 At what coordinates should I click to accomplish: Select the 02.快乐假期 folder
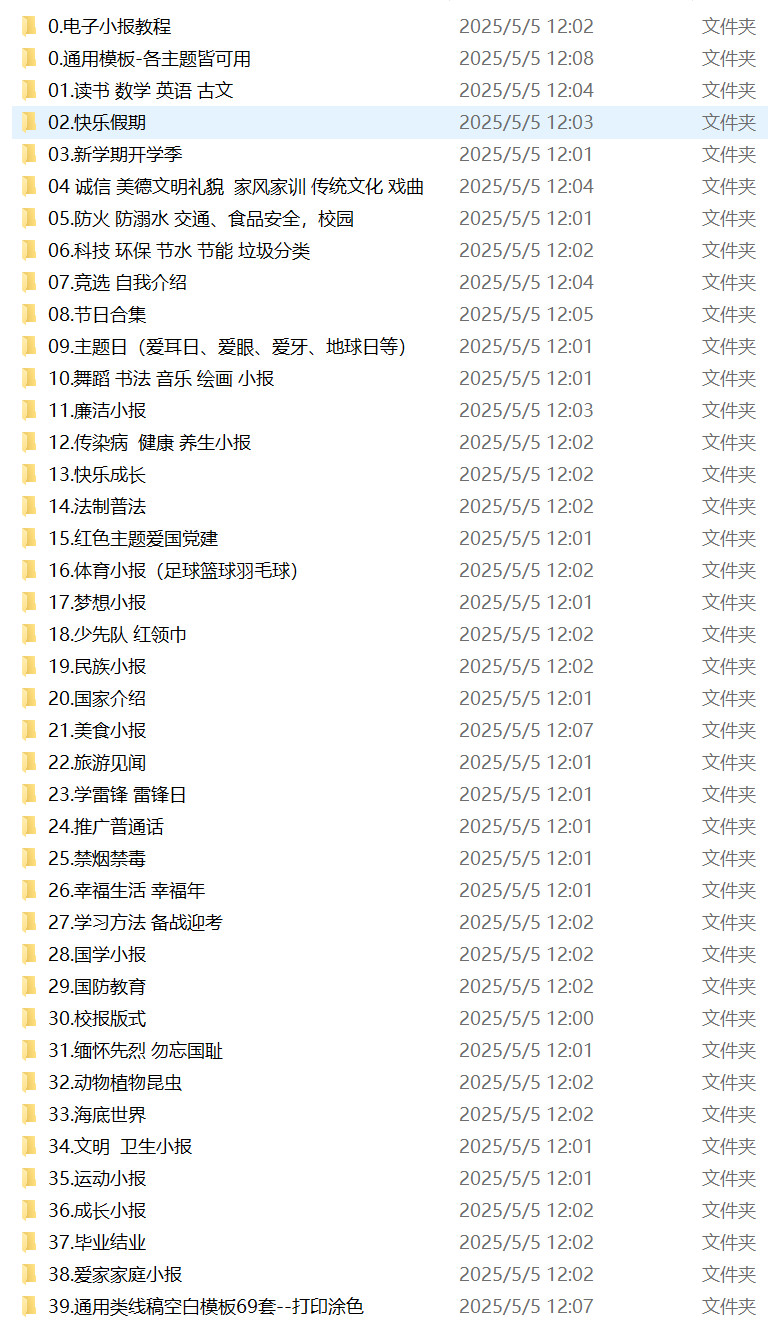(x=97, y=123)
